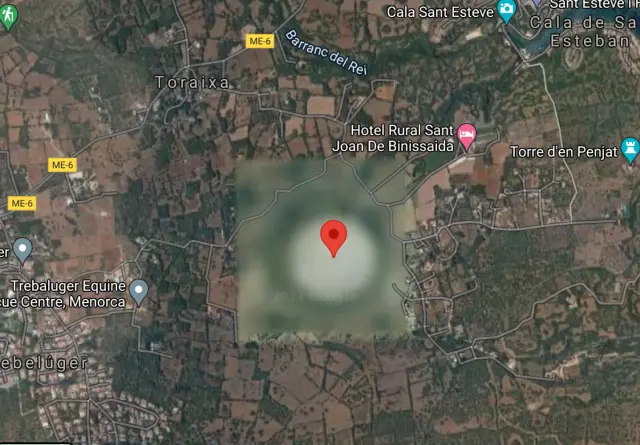Open the Cala Sant Esteve camera marker
The height and width of the screenshot is (445, 640).
click(x=506, y=10)
